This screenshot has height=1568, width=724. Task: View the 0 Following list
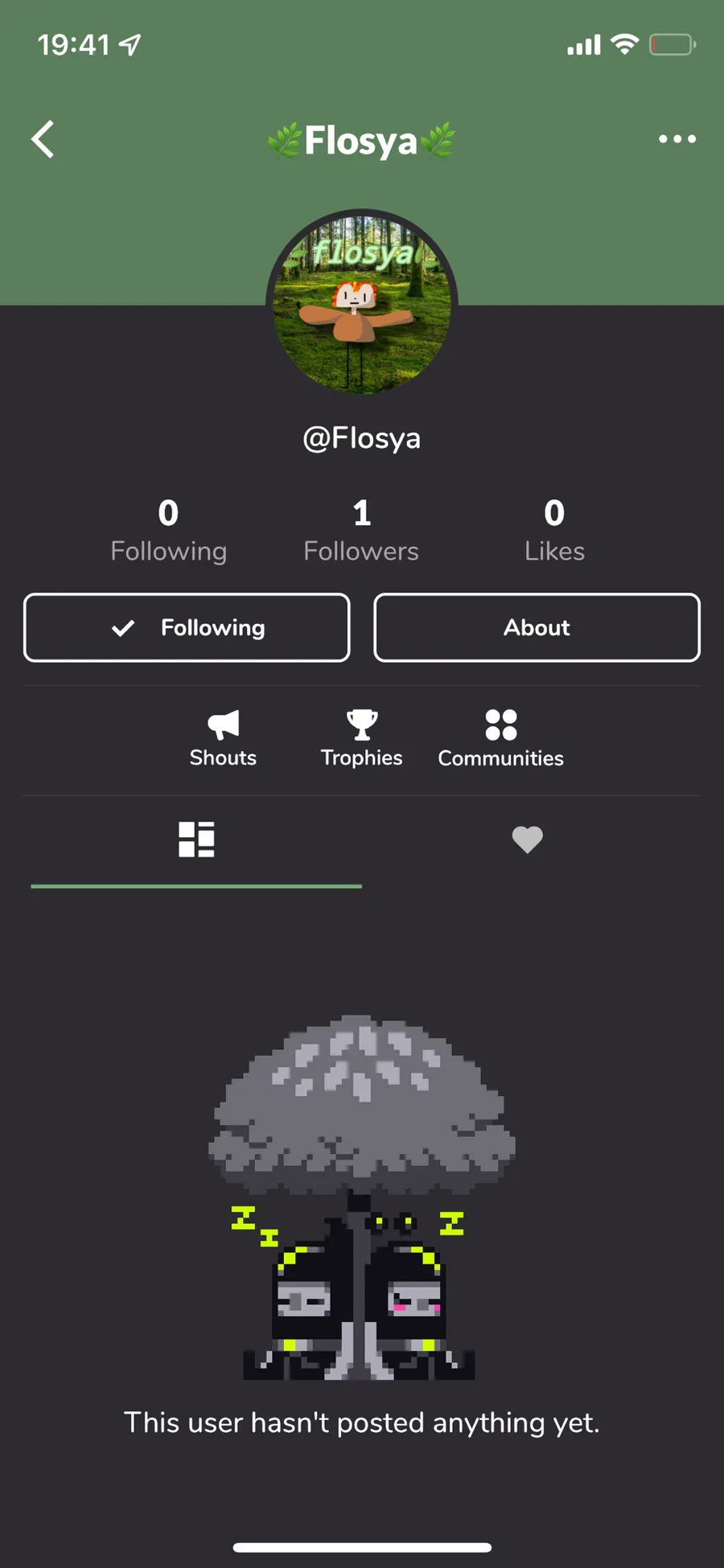169,531
